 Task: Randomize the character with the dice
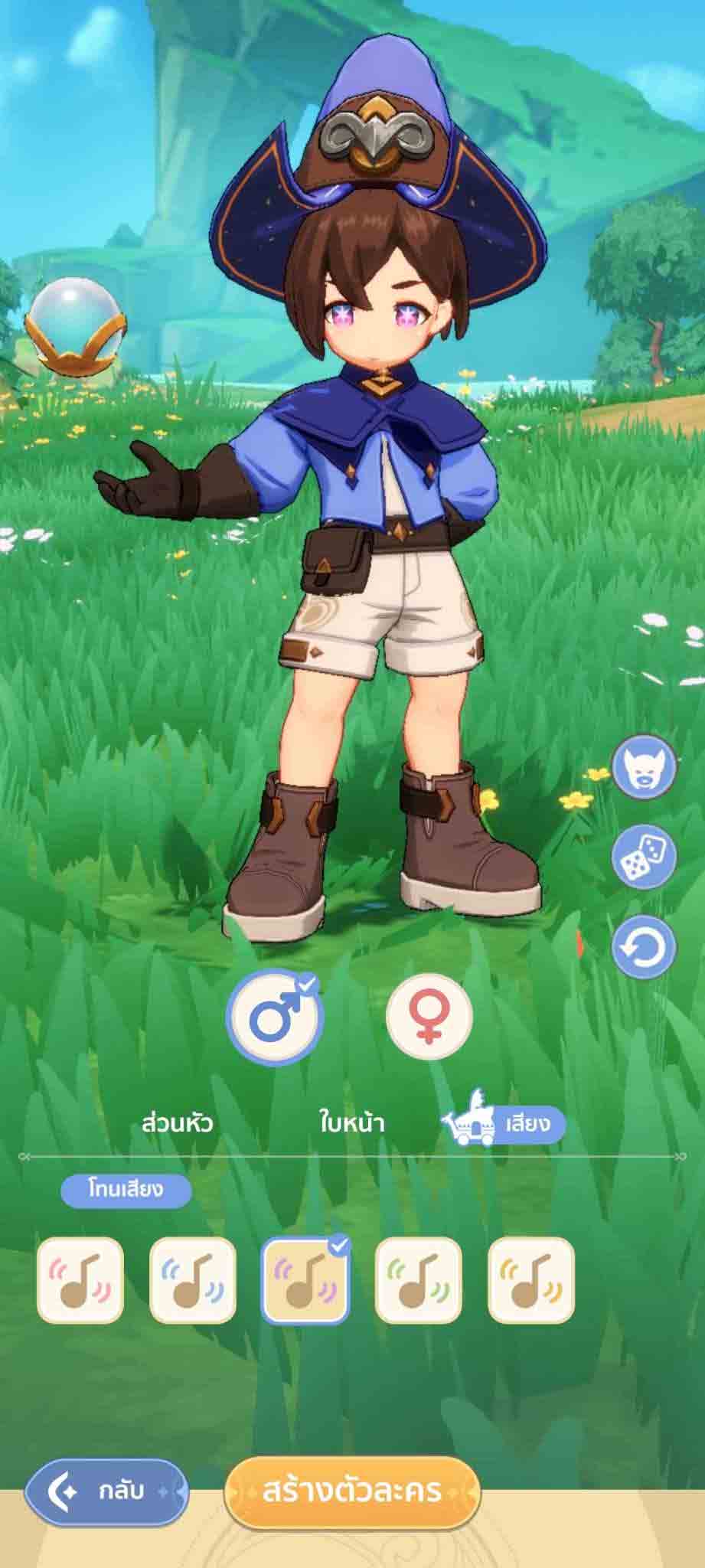click(x=645, y=857)
